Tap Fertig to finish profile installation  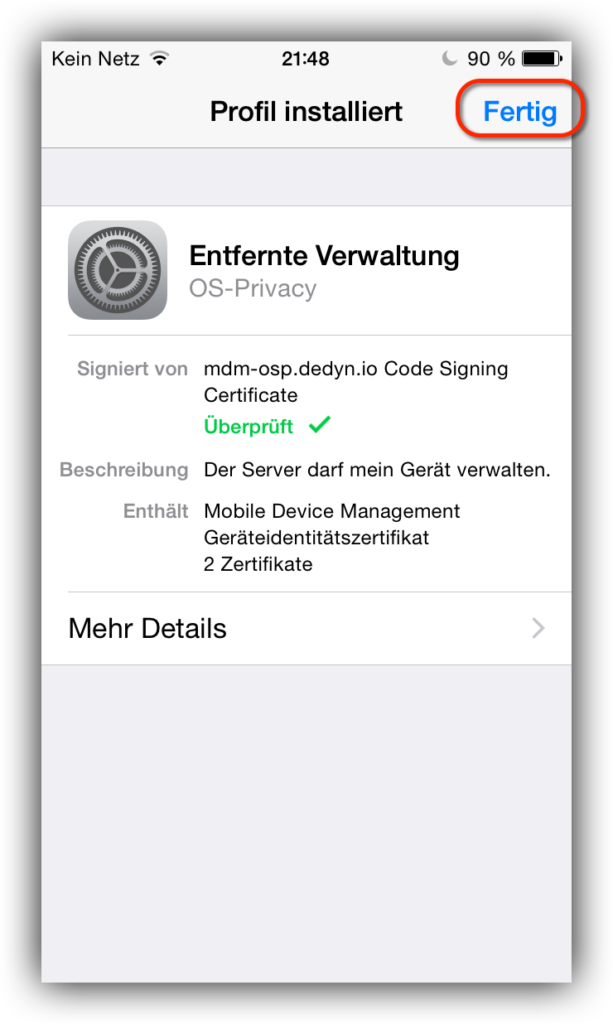point(520,112)
